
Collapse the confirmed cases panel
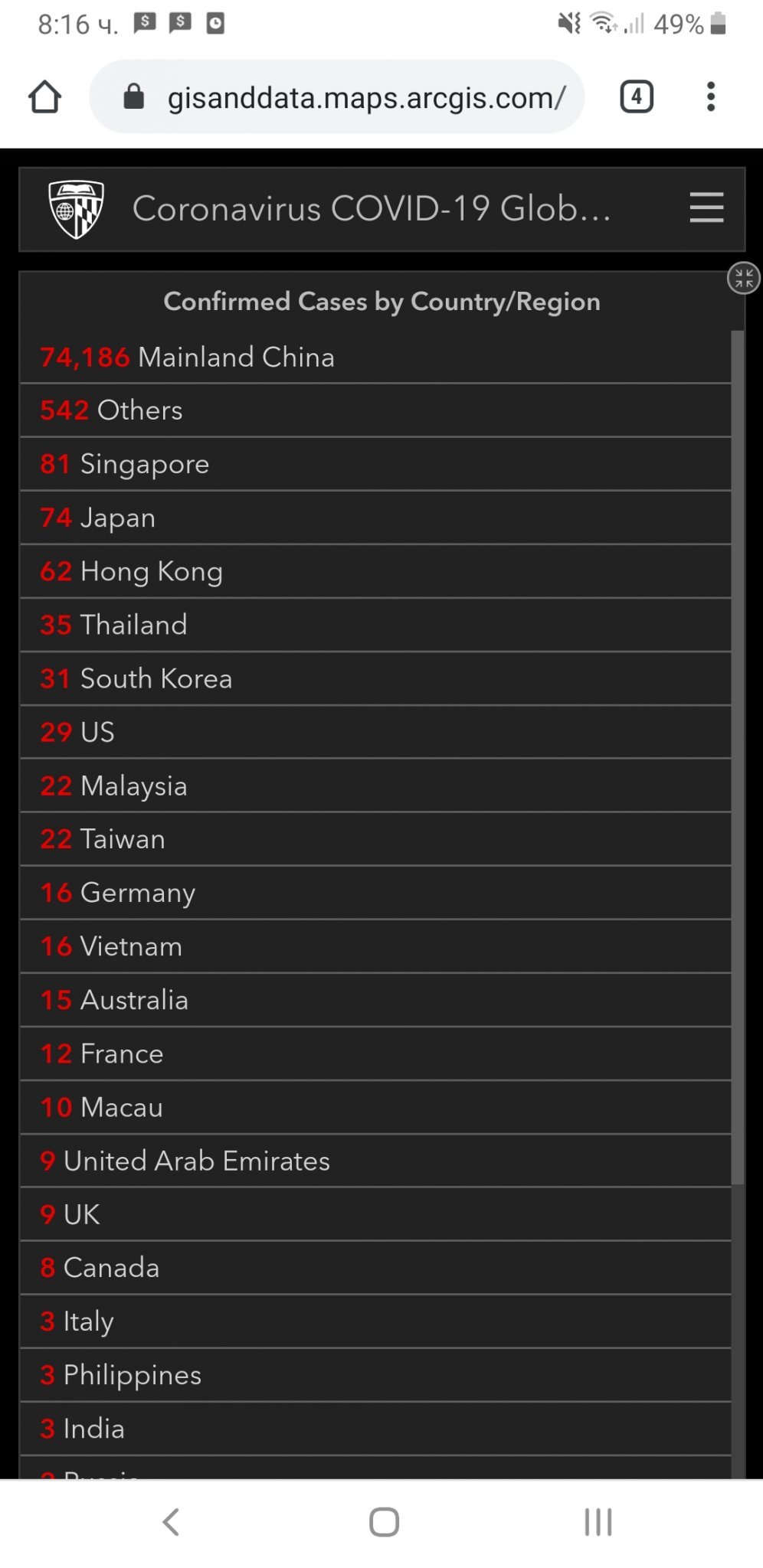coord(743,279)
